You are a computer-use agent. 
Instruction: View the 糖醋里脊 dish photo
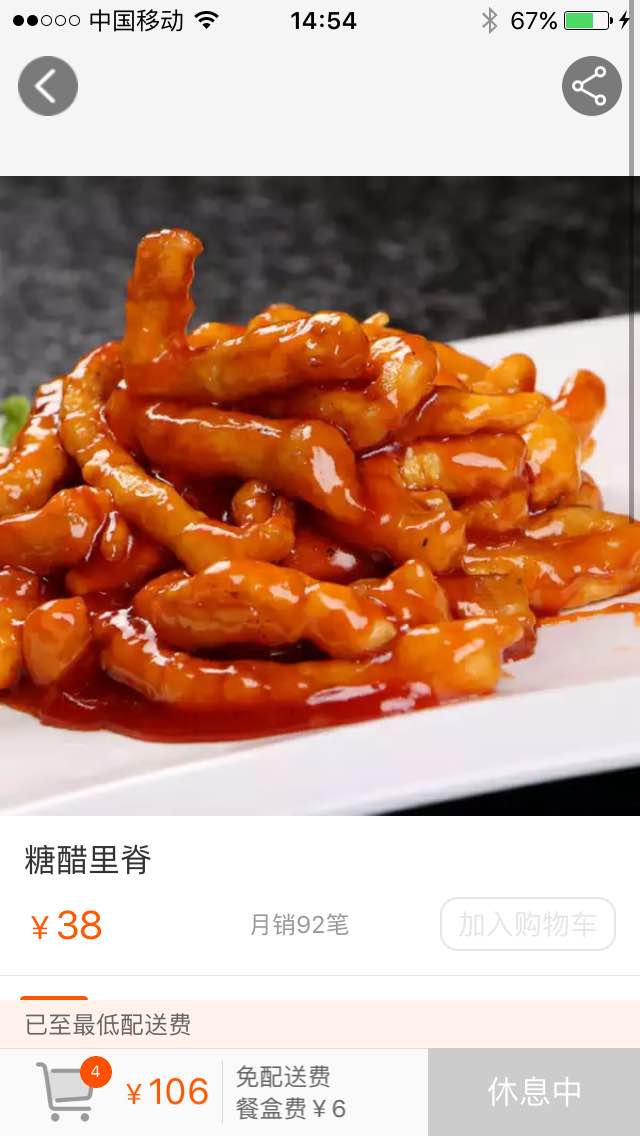[320, 495]
